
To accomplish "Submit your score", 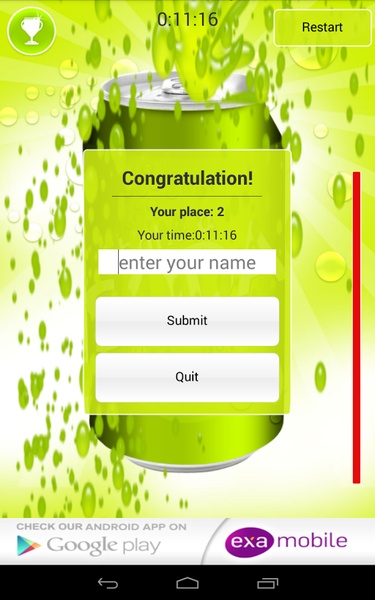I will pos(187,321).
